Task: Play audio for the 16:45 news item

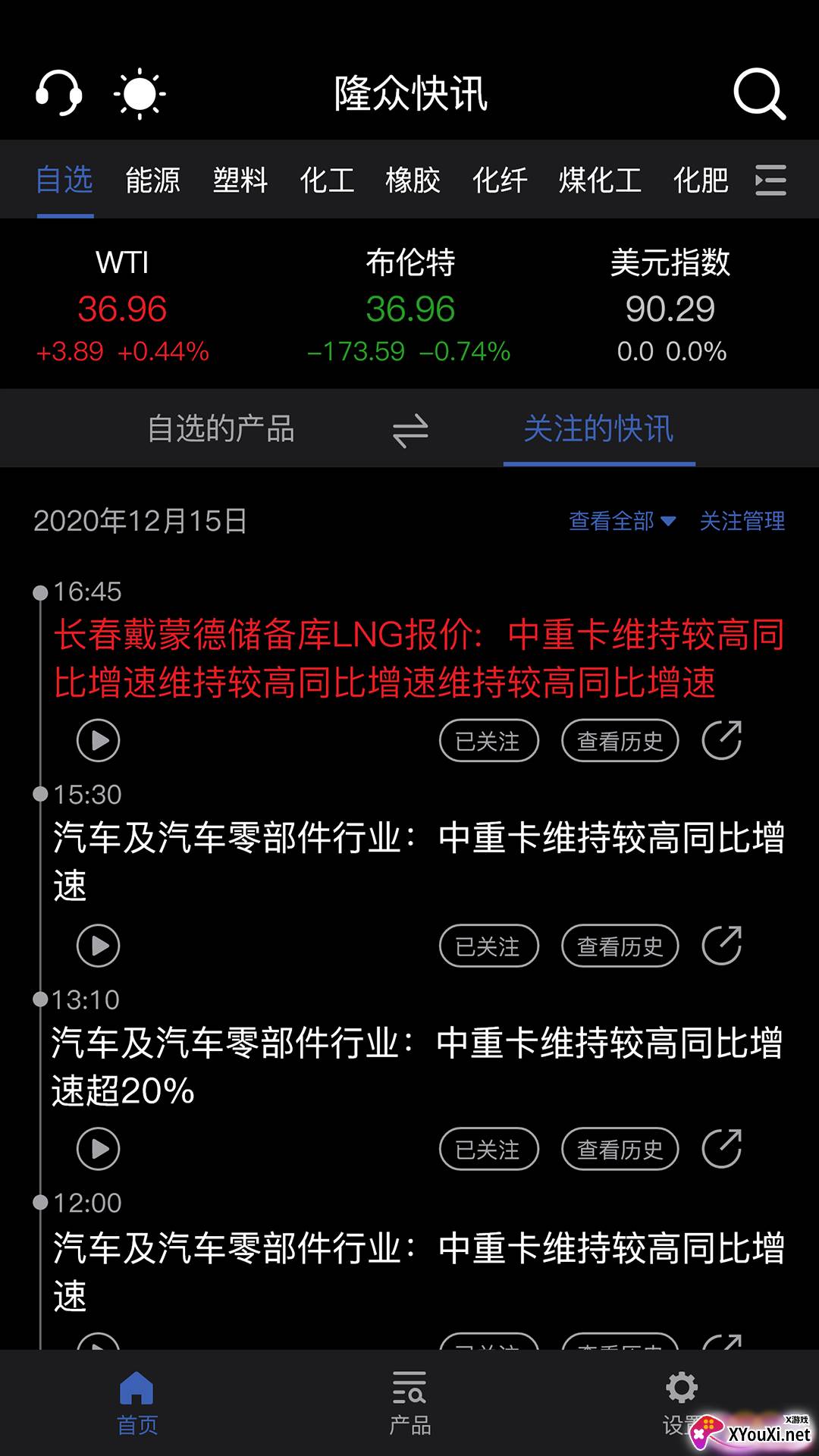Action: (x=99, y=740)
